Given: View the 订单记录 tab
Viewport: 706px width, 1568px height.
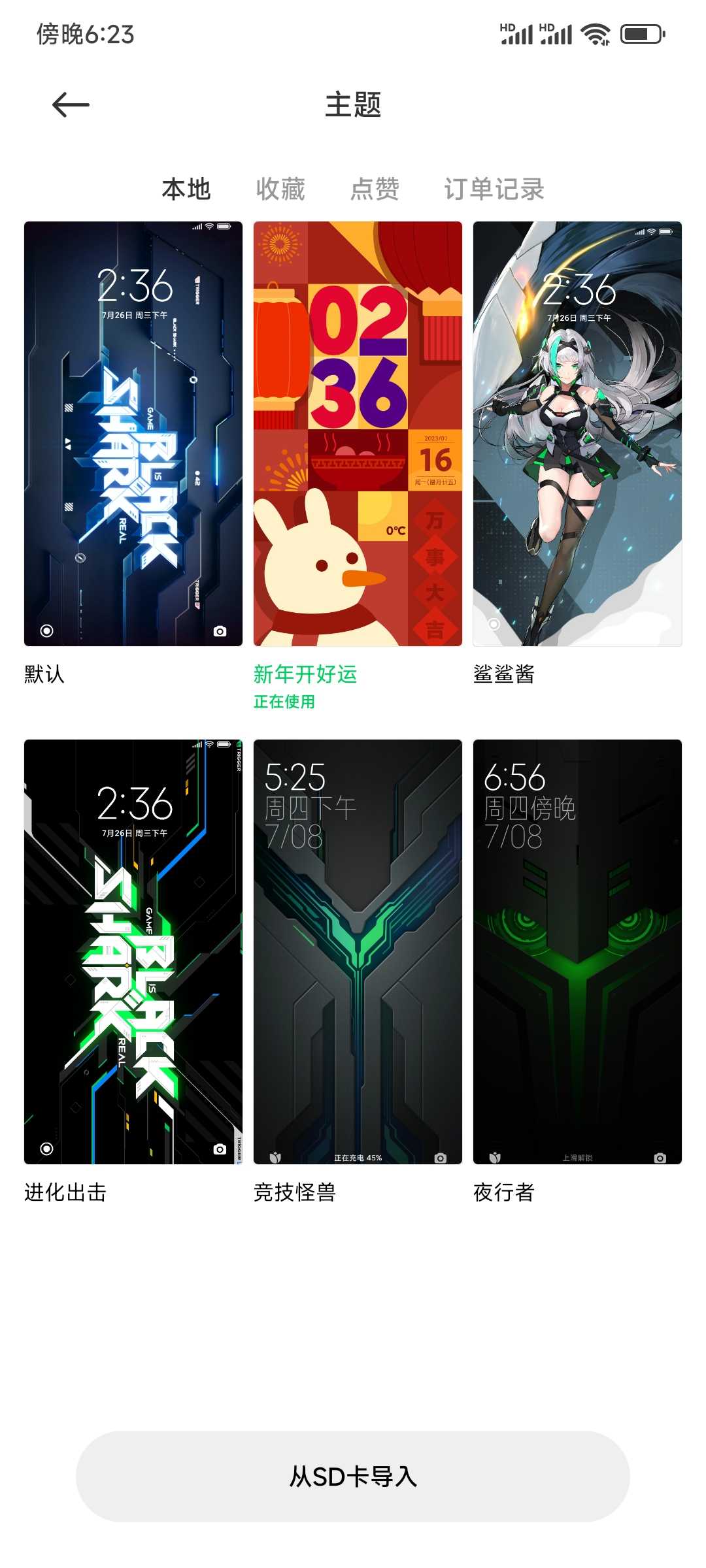Looking at the screenshot, I should click(x=494, y=189).
